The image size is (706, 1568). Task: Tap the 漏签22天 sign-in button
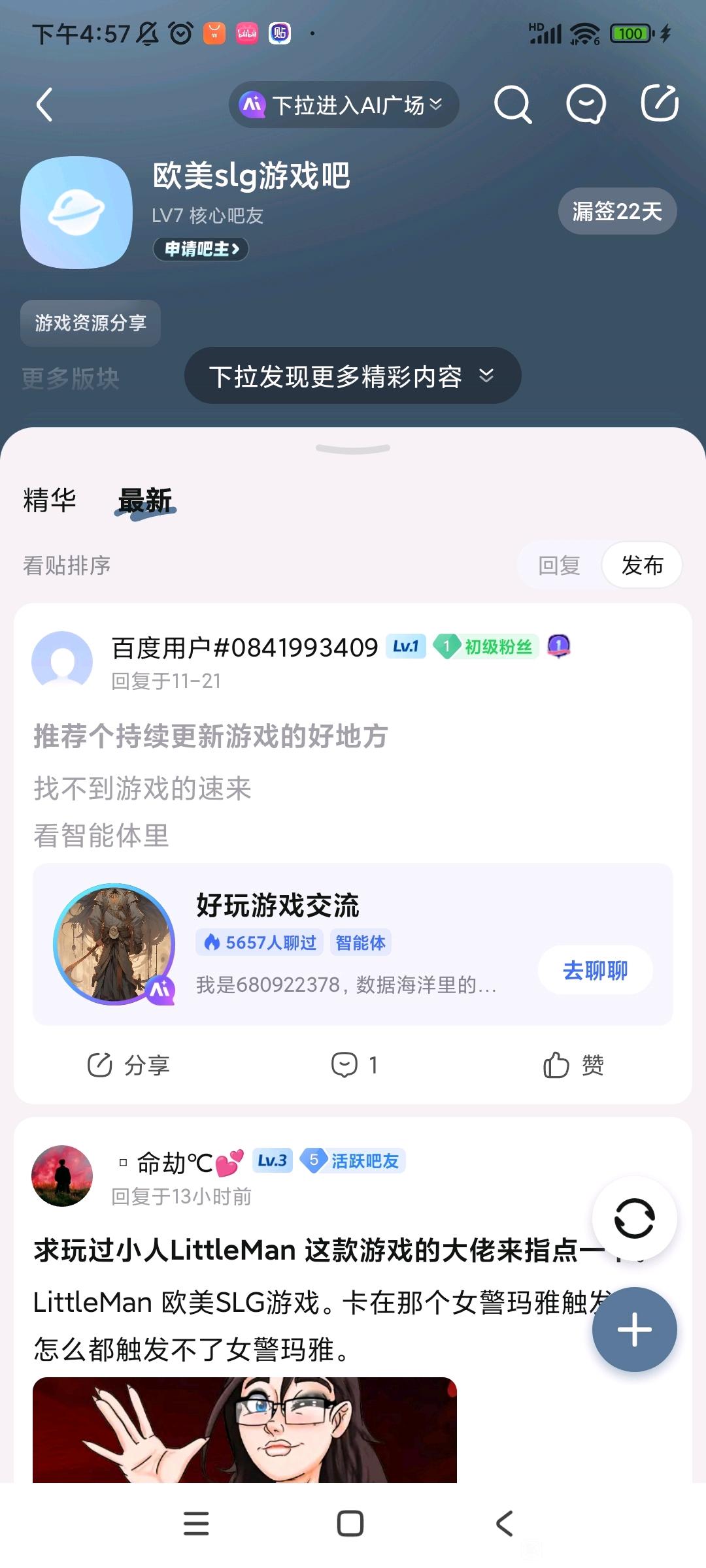point(617,212)
